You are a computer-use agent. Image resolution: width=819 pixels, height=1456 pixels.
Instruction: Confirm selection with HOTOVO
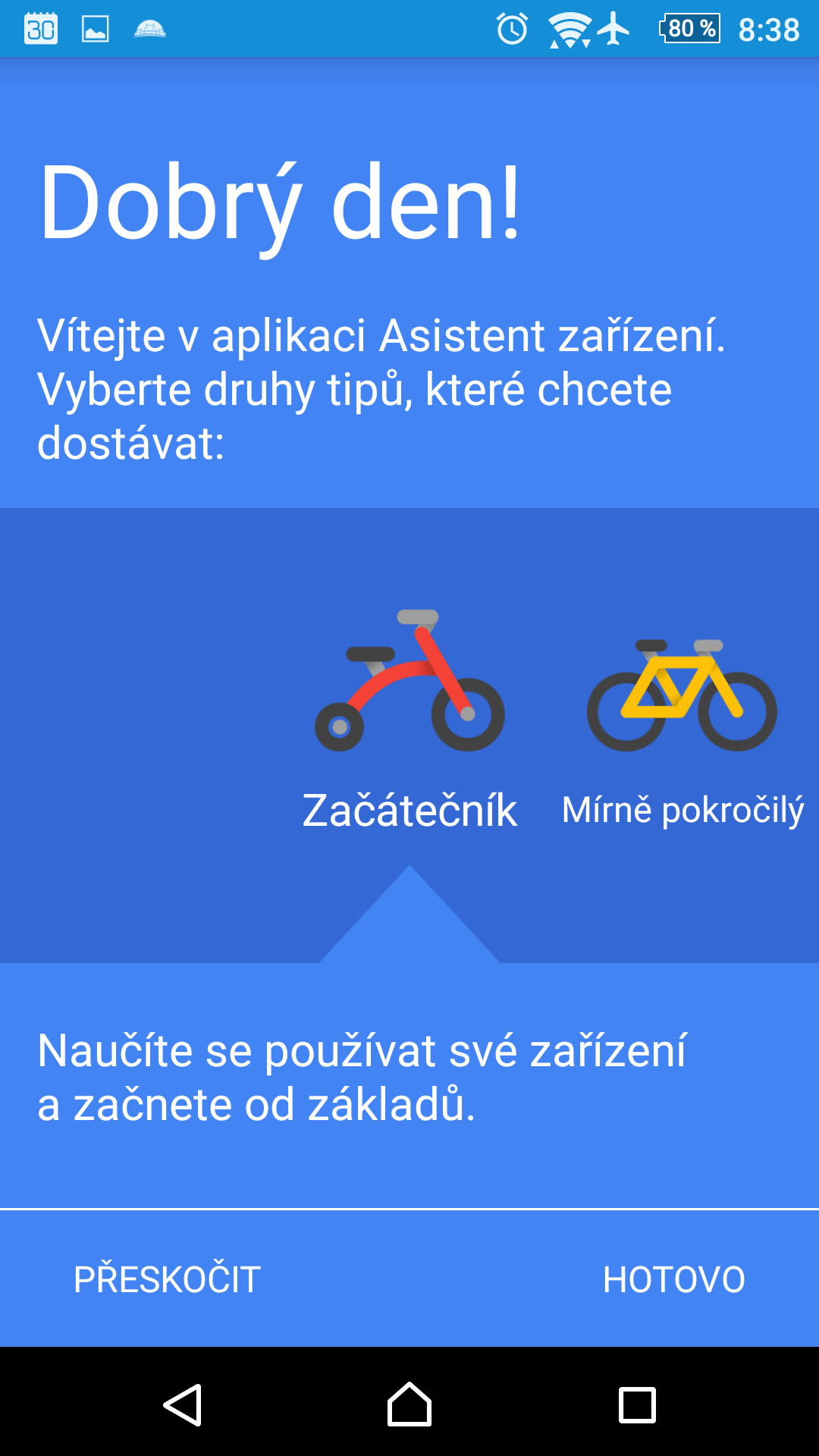click(673, 1279)
